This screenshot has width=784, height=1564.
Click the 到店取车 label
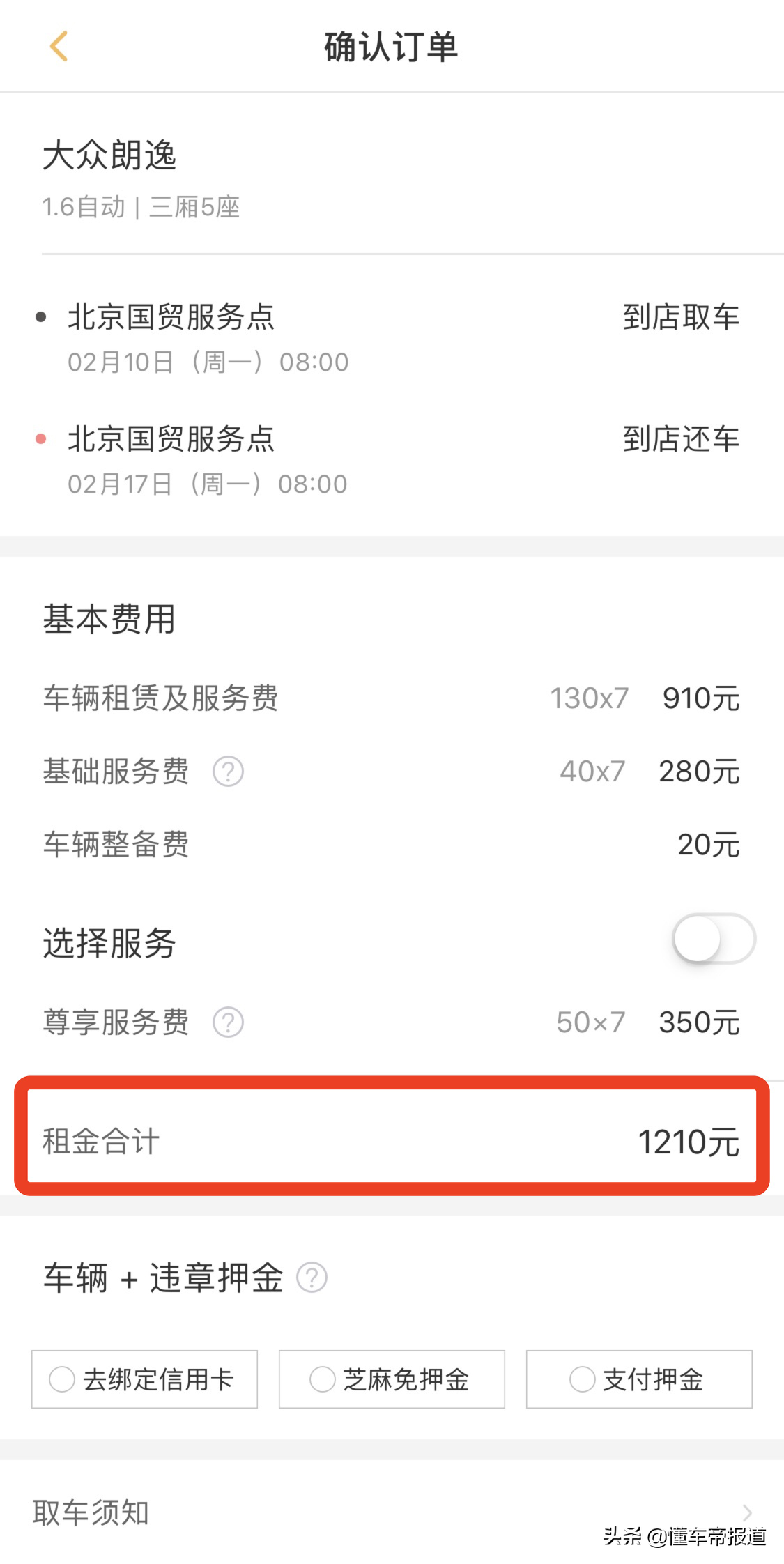coord(681,316)
